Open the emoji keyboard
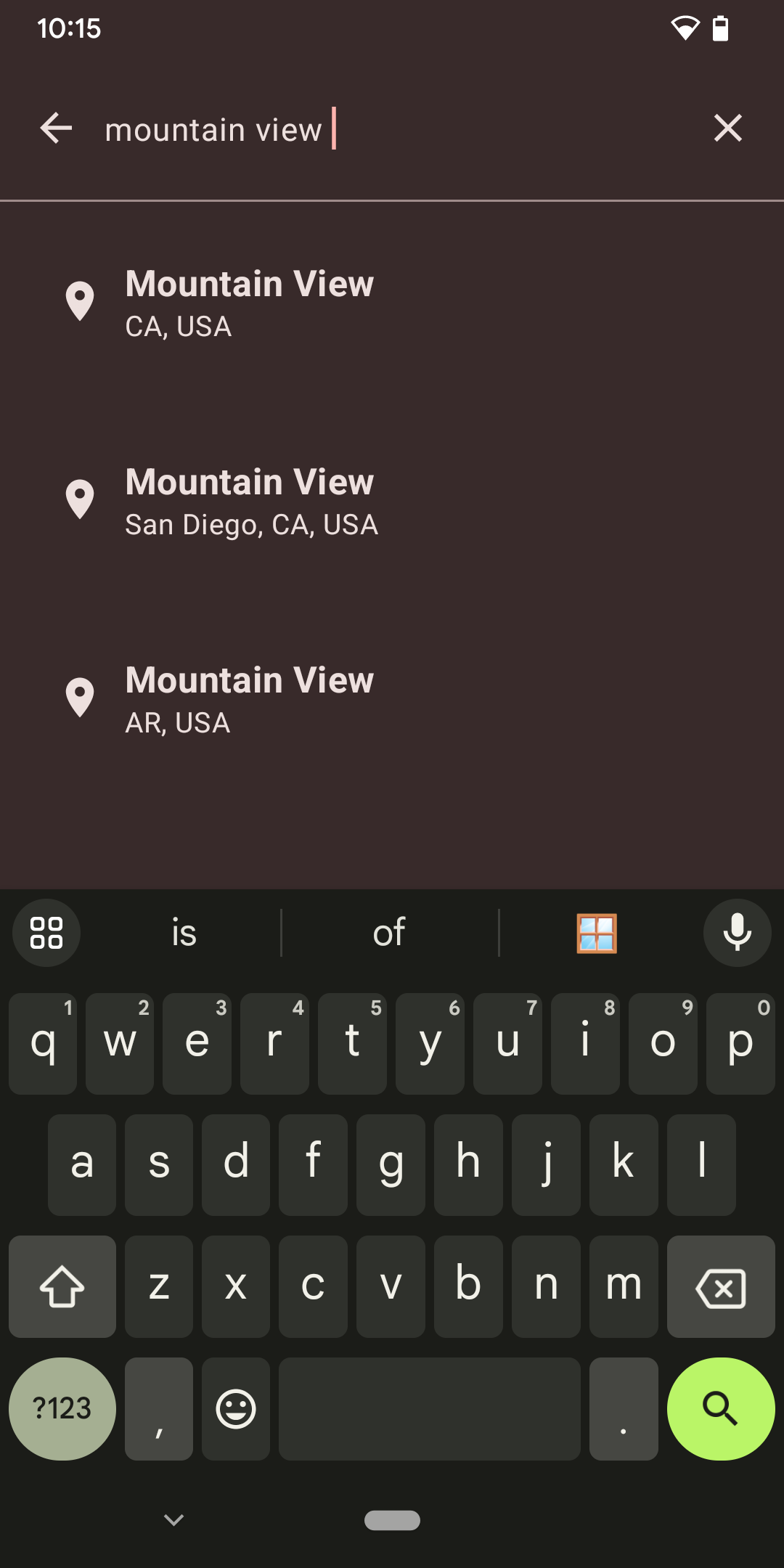 [x=236, y=1408]
